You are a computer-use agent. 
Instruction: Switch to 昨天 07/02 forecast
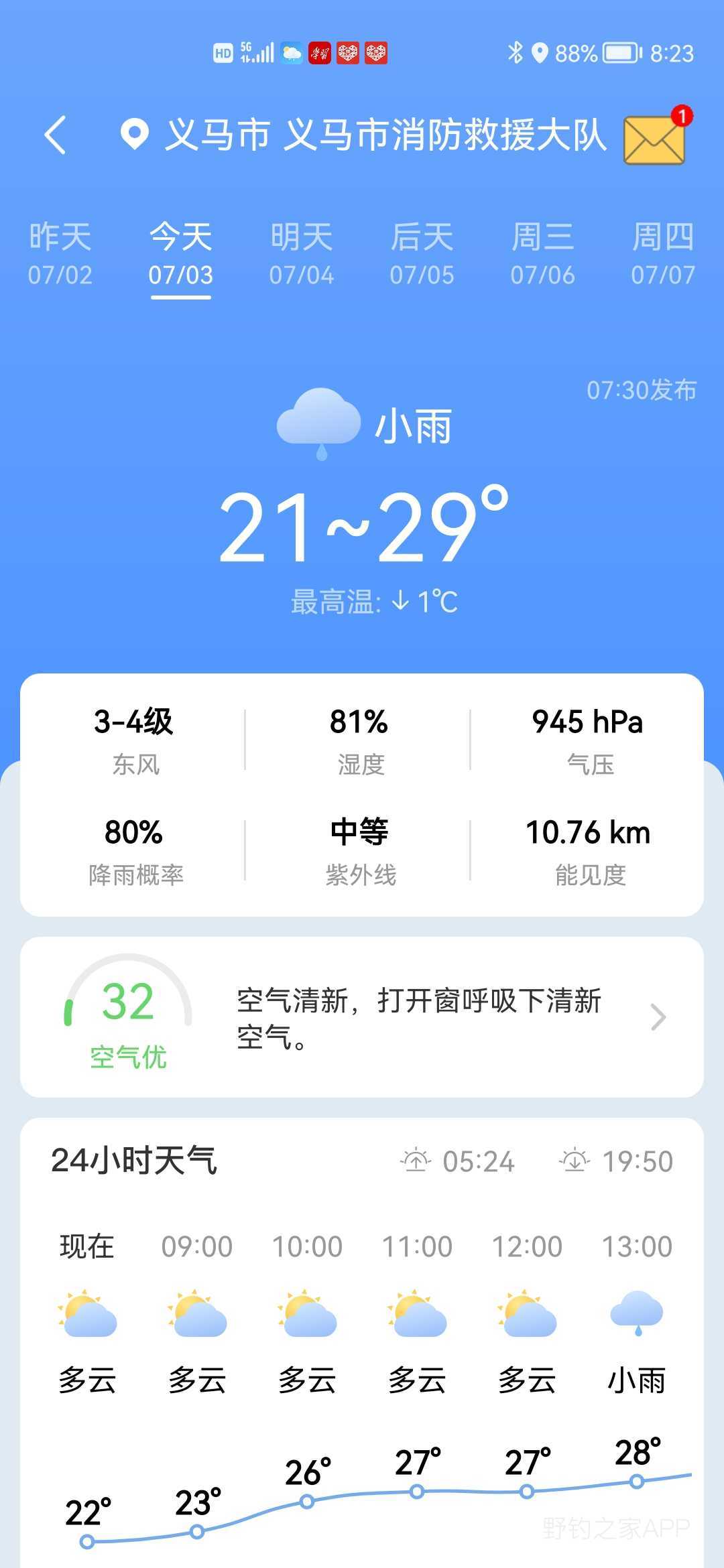(x=60, y=254)
